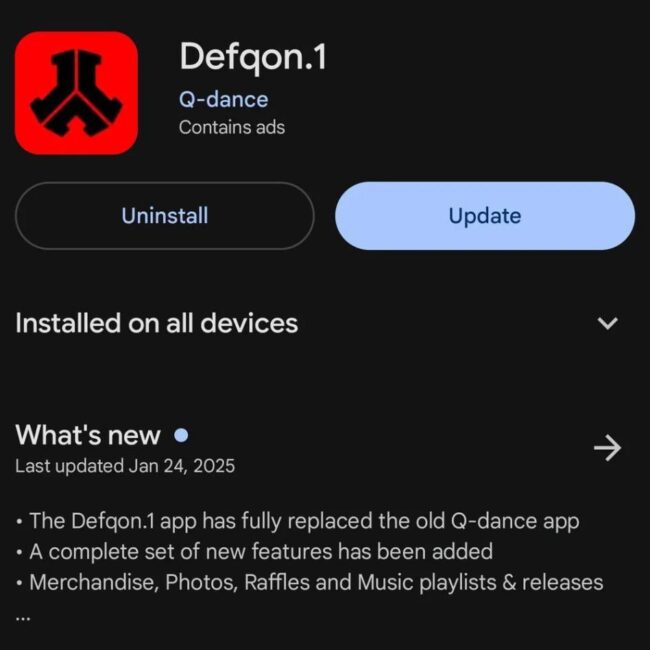Tap the Update button
The width and height of the screenshot is (650, 650).
pos(484,216)
